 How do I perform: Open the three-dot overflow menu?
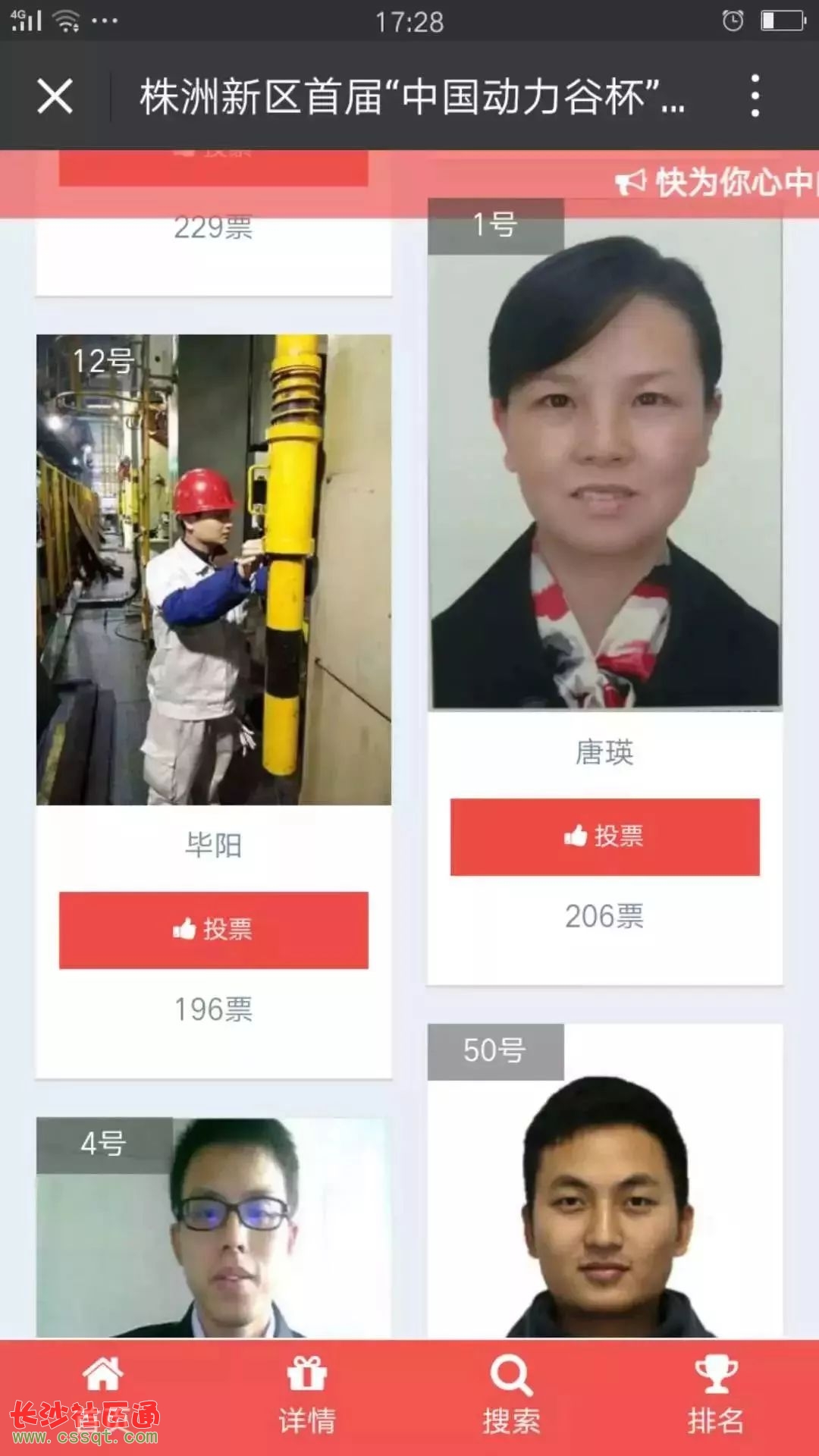pyautogui.click(x=755, y=96)
